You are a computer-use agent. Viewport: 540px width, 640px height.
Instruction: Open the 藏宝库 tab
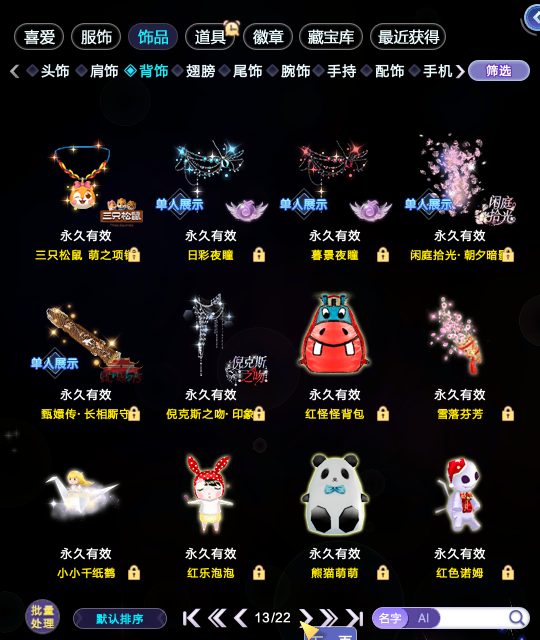coord(331,37)
